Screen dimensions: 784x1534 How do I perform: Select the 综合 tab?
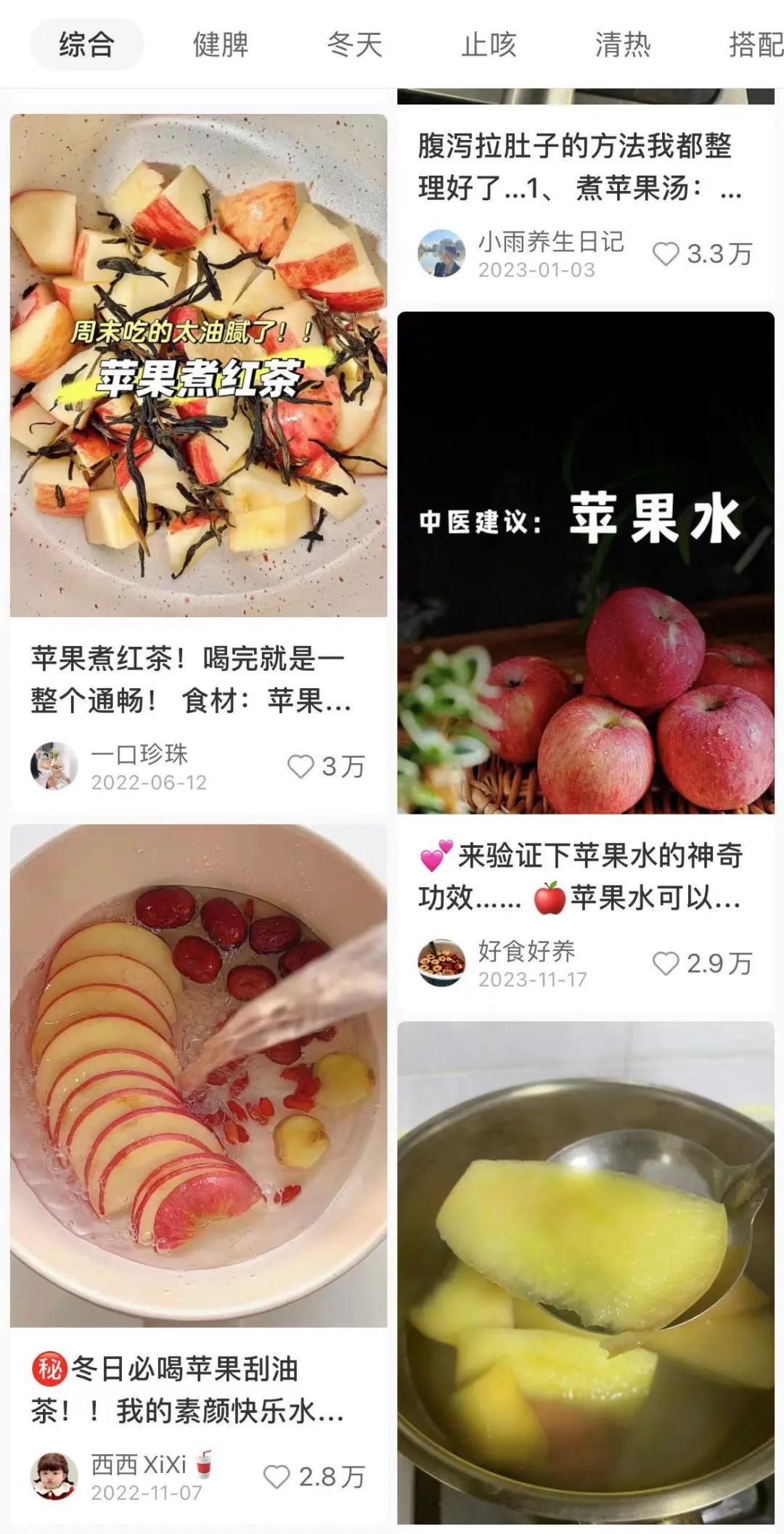click(86, 45)
